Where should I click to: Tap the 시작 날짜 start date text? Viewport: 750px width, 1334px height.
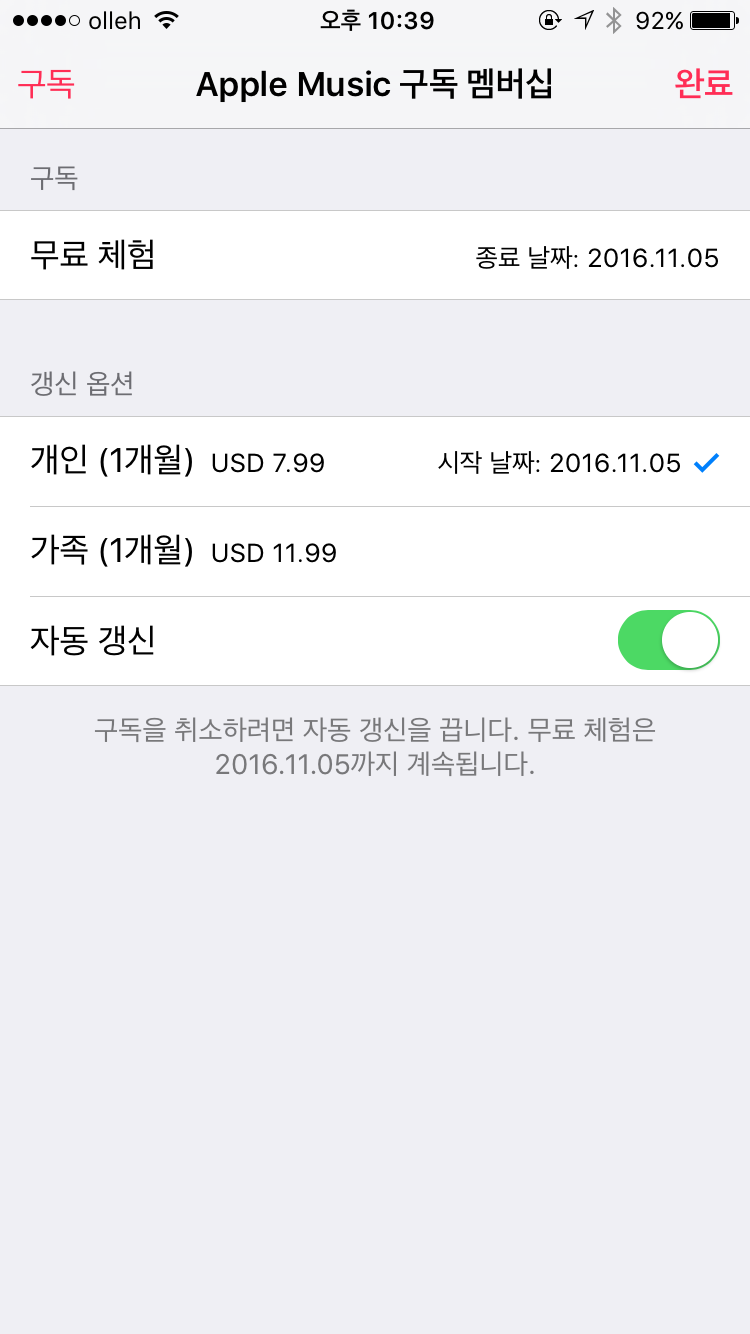pos(566,462)
